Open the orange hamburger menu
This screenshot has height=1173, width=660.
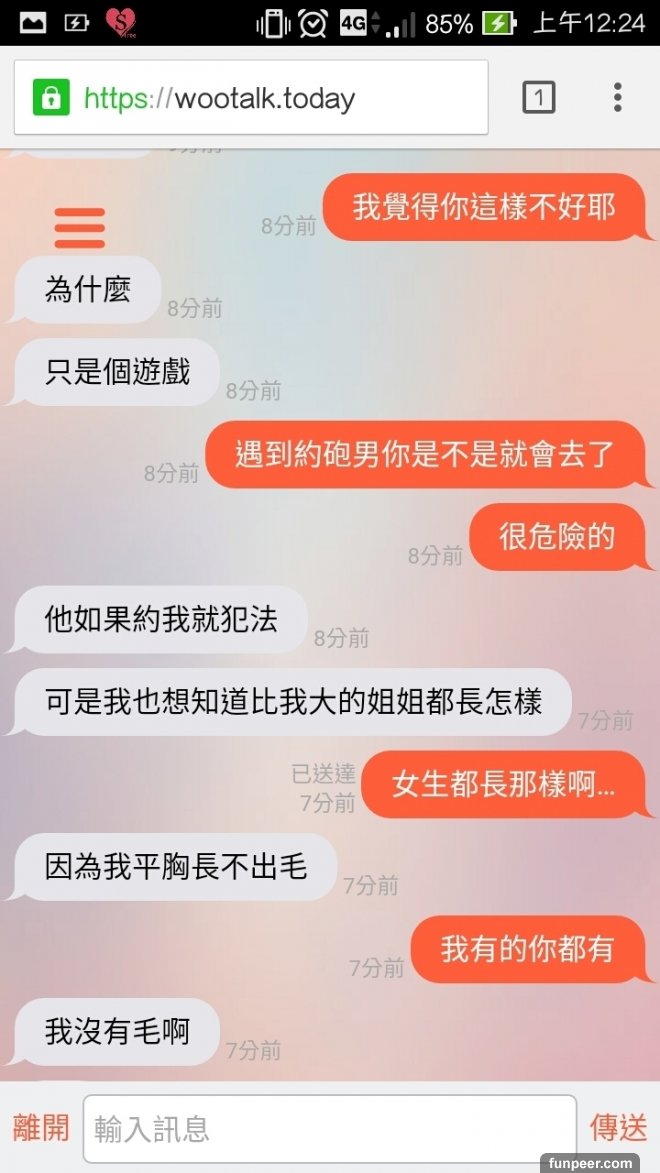pos(79,228)
